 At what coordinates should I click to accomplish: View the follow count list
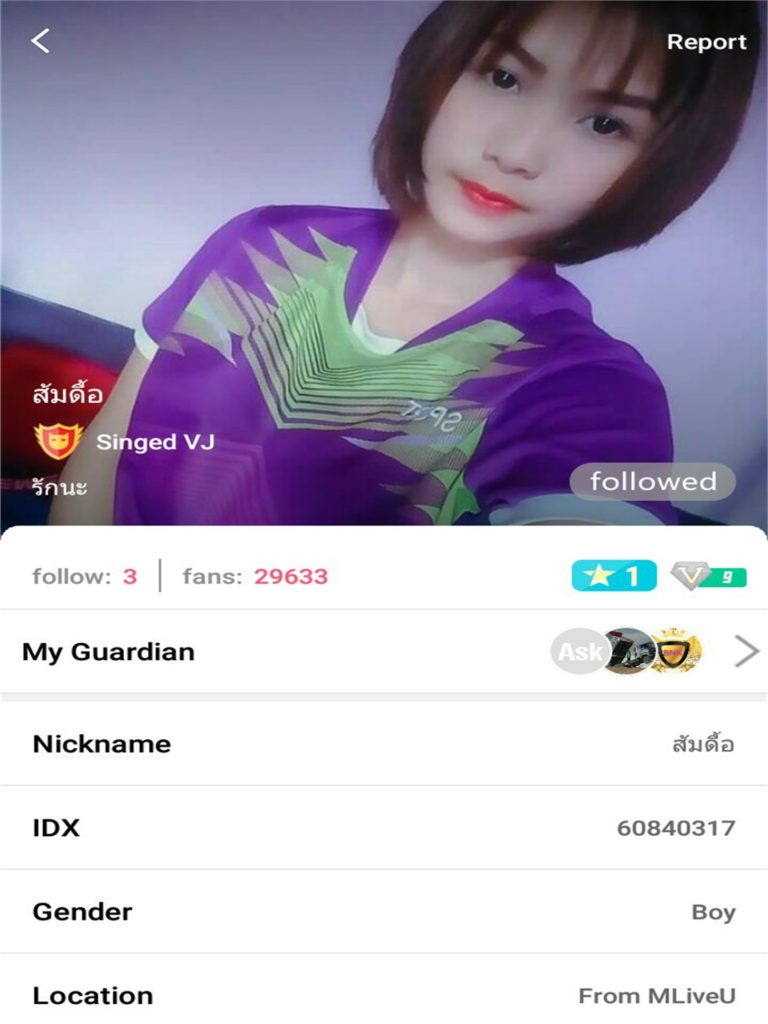pyautogui.click(x=85, y=576)
